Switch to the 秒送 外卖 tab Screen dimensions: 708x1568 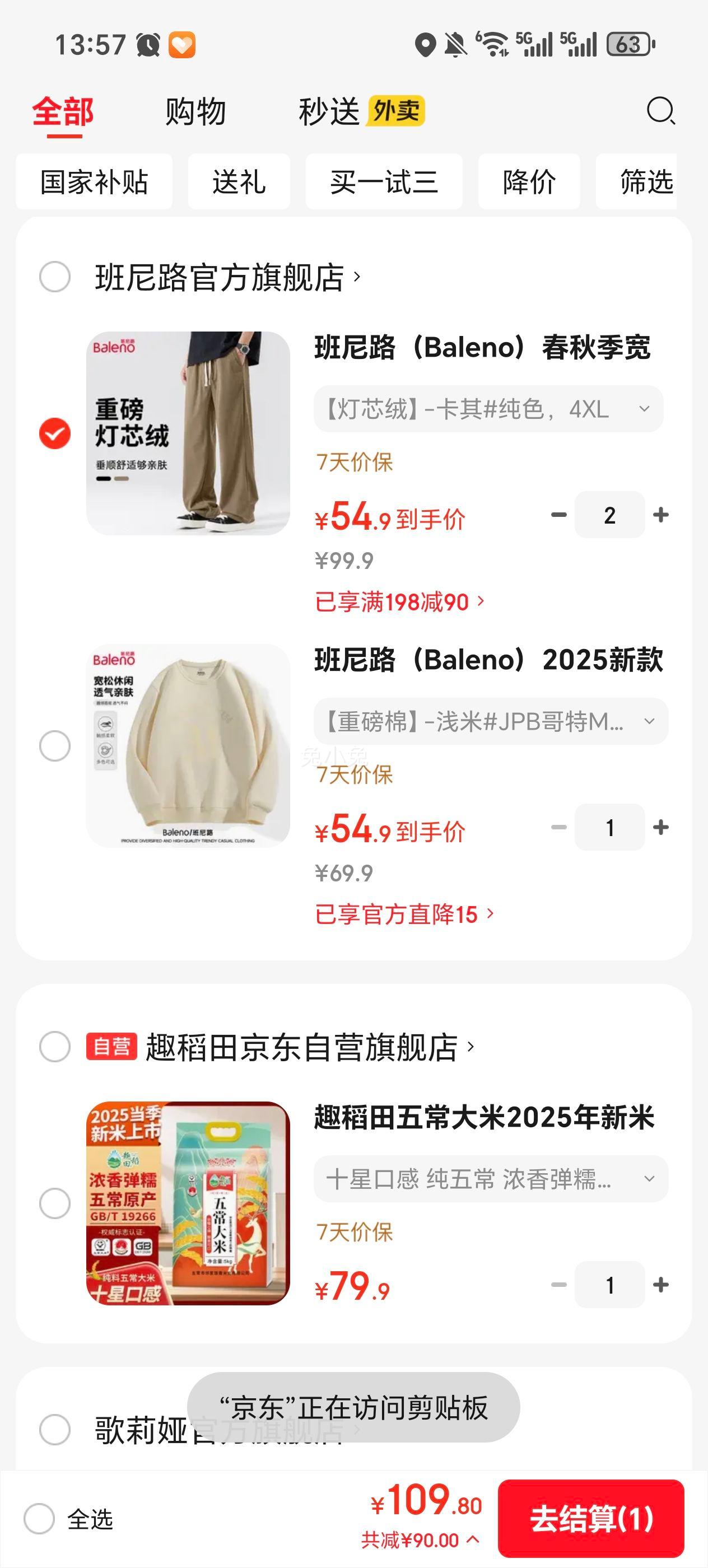[361, 112]
